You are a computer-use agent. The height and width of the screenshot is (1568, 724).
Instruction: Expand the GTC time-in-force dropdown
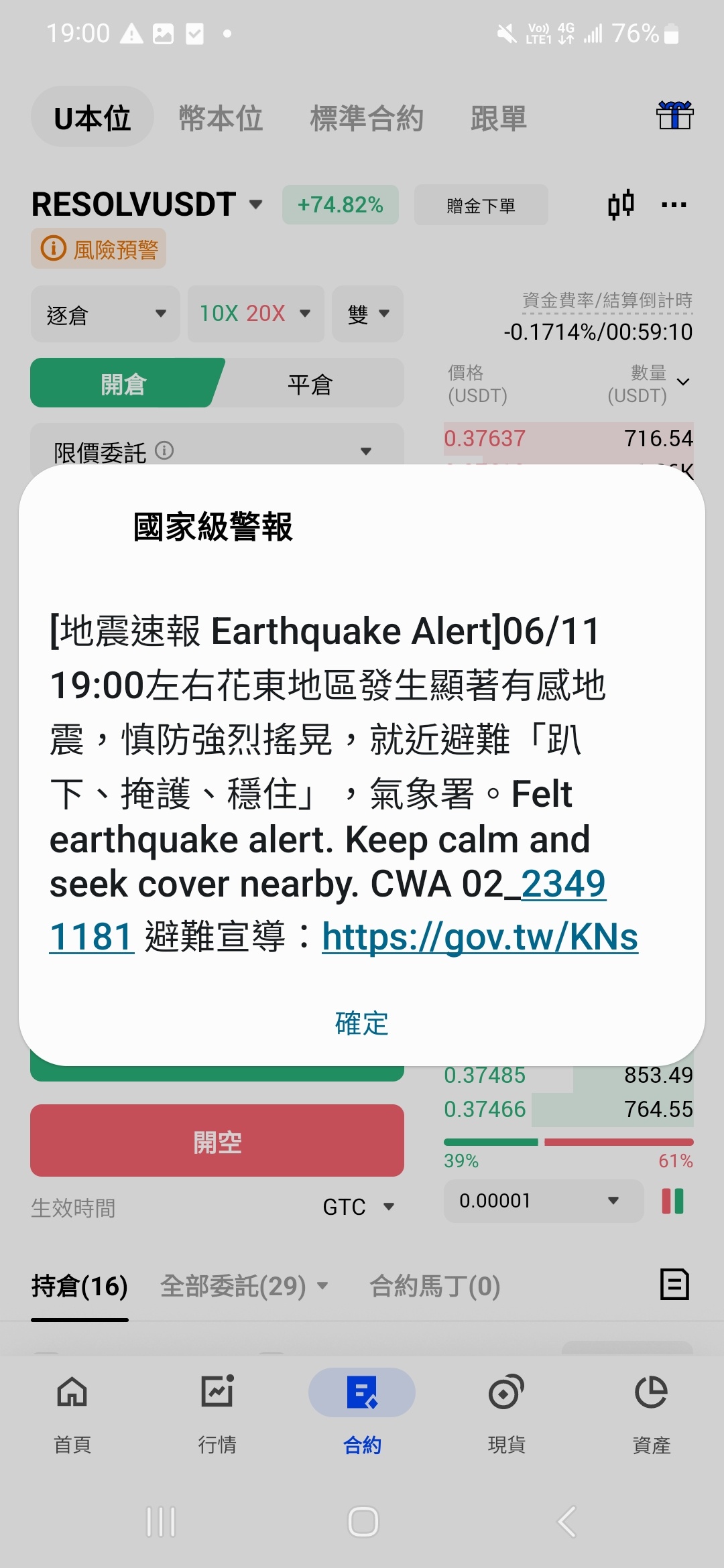[358, 1207]
